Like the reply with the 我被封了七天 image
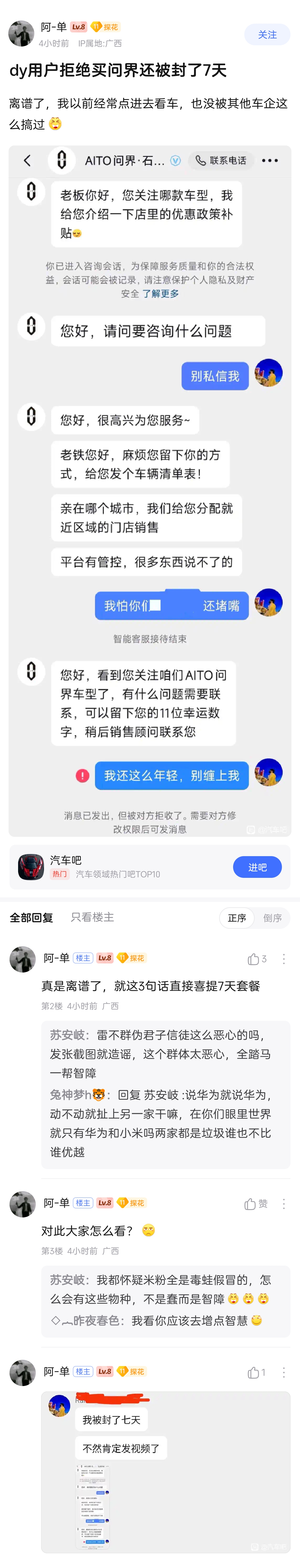This screenshot has width=300, height=1568. tap(256, 1372)
